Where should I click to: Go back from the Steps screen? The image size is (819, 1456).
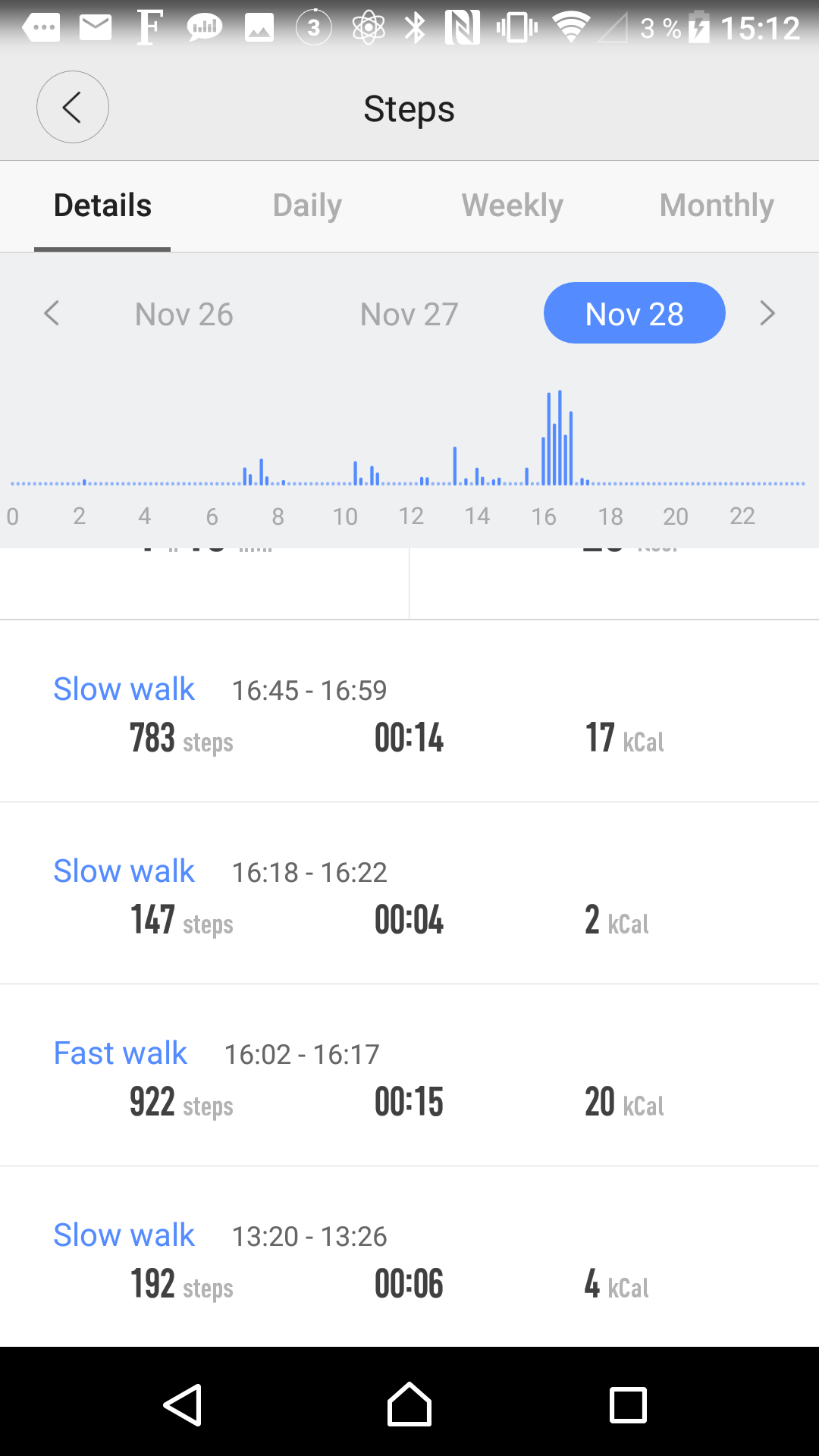click(73, 107)
